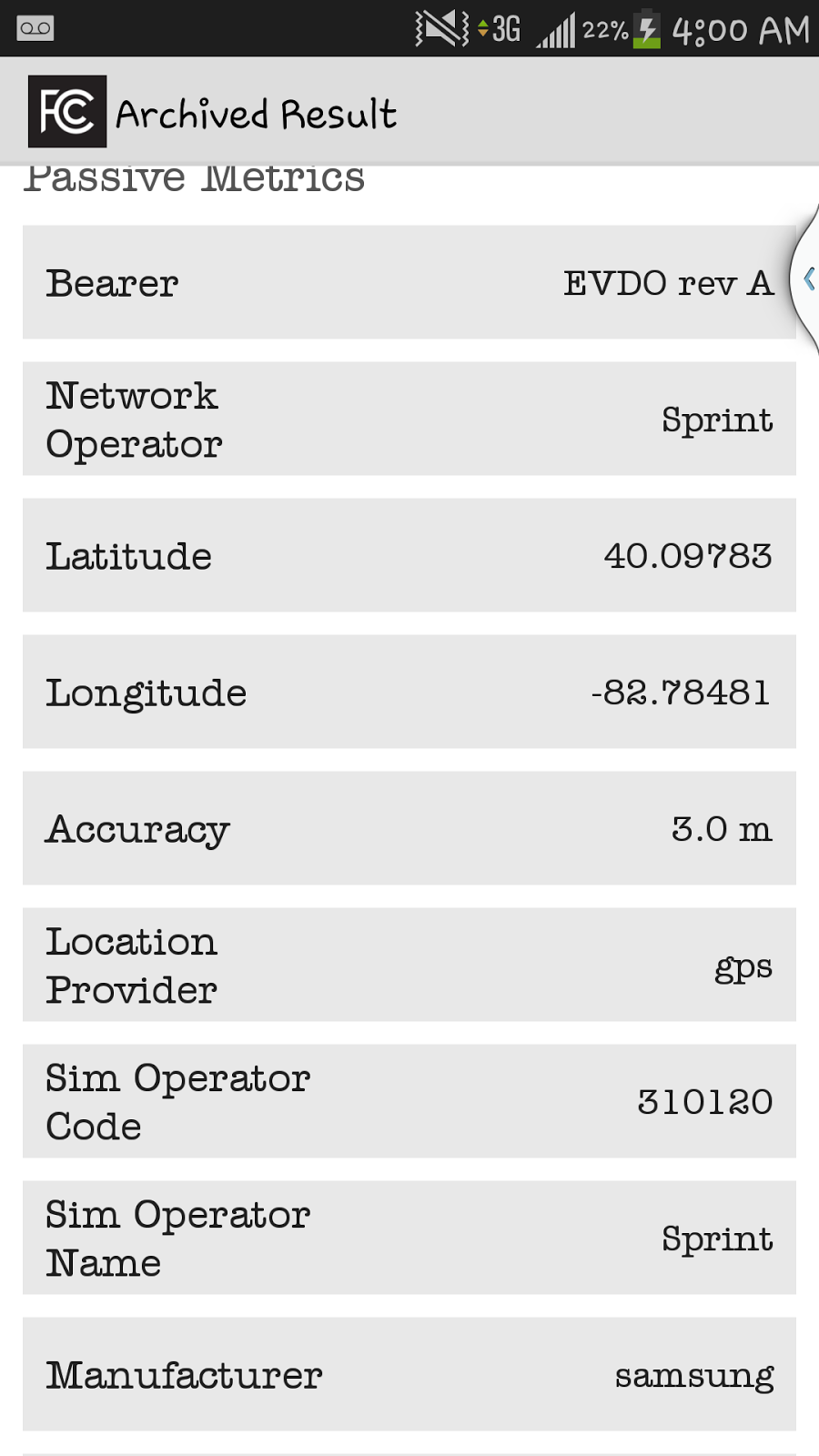Screen dimensions: 819x1456
Task: Open the side panel handle arrow
Action: (x=807, y=279)
